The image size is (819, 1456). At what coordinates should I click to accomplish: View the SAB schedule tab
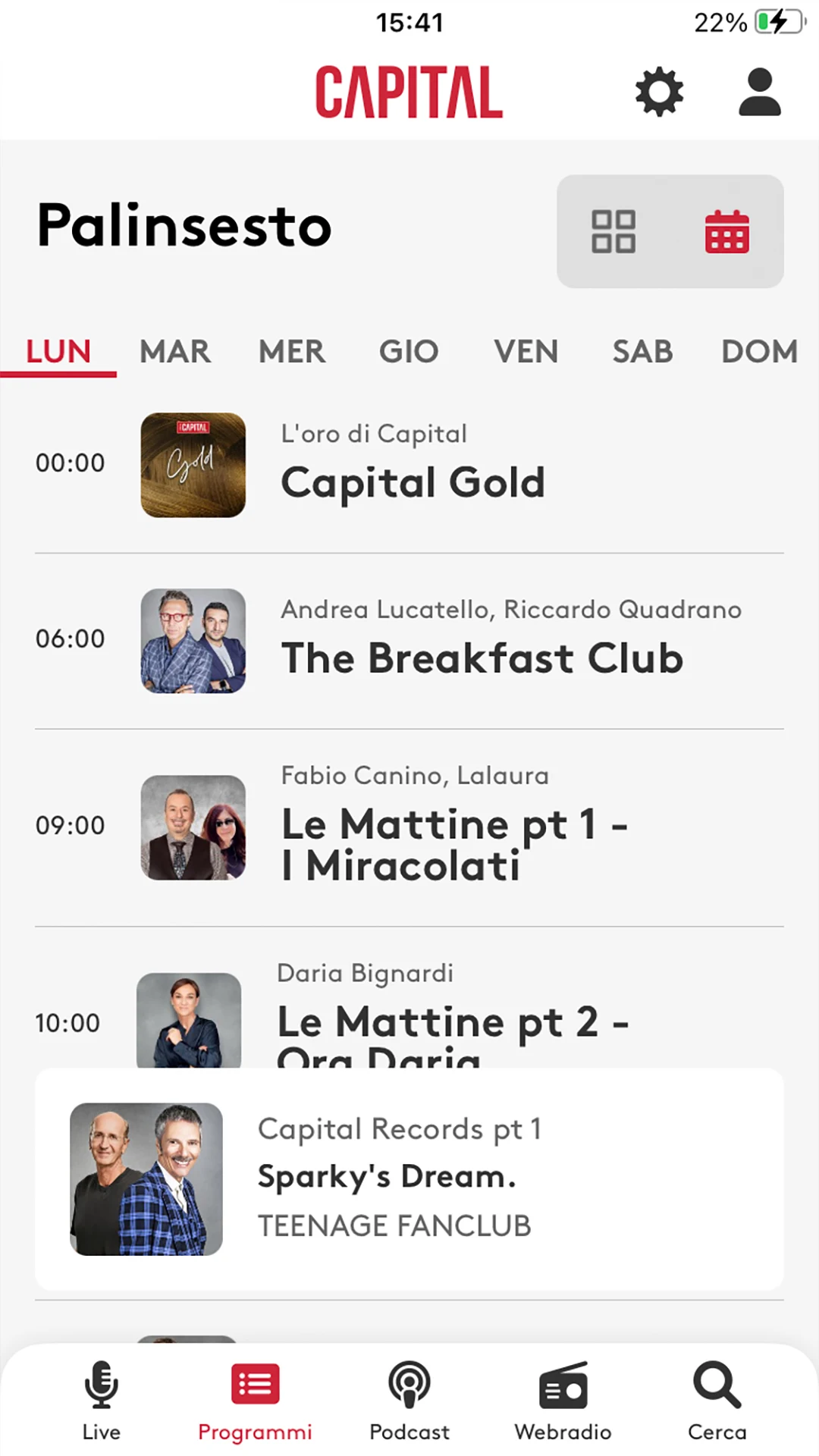[x=642, y=352]
